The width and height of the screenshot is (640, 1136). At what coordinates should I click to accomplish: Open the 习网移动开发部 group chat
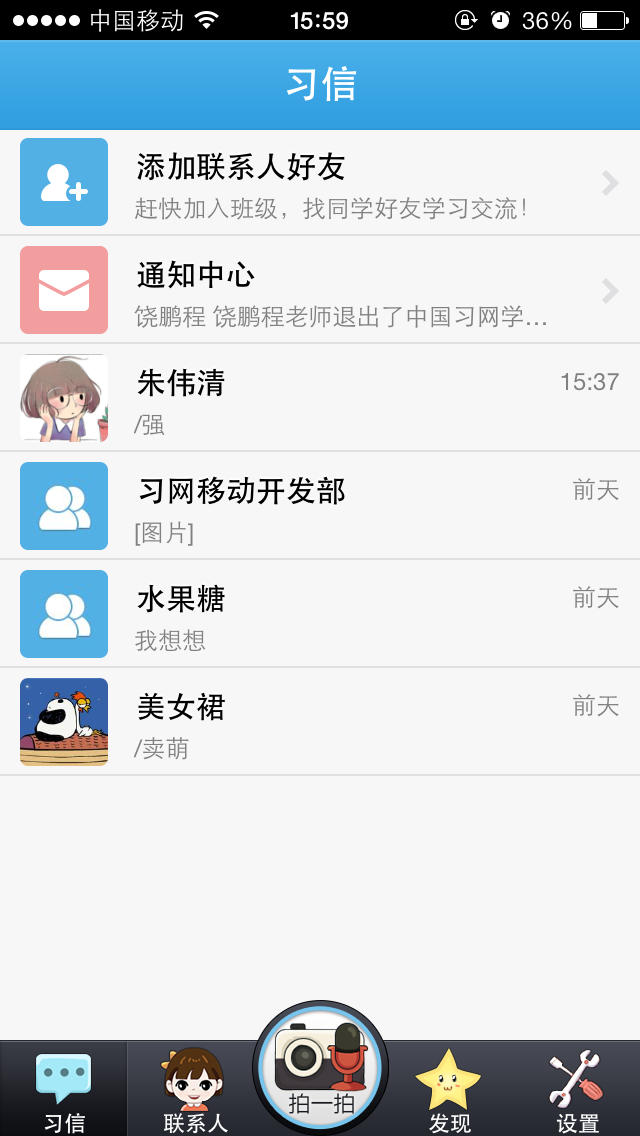click(320, 506)
